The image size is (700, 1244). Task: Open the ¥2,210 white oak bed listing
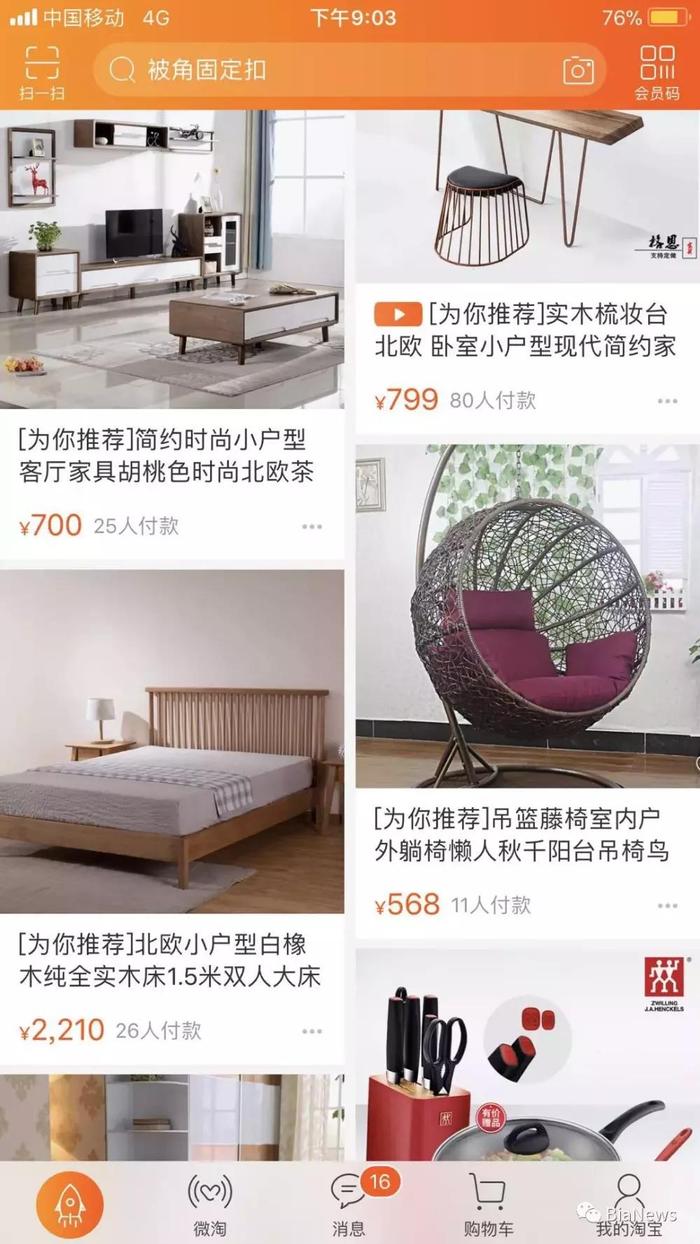[172, 817]
